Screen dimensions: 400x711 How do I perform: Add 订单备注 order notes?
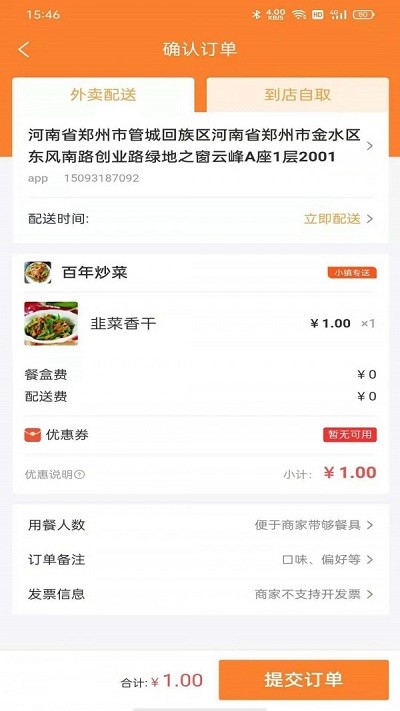point(200,560)
